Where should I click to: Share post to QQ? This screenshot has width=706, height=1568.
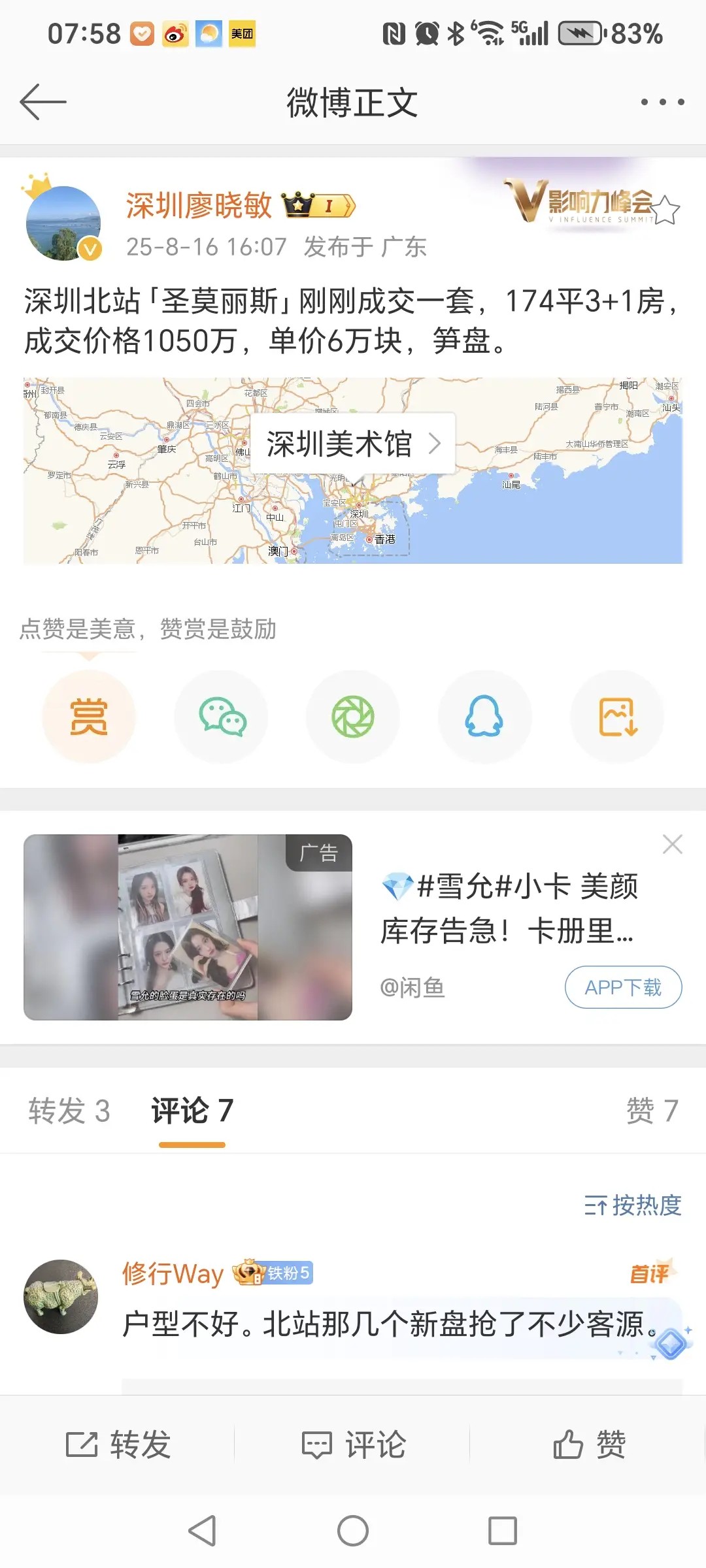484,717
